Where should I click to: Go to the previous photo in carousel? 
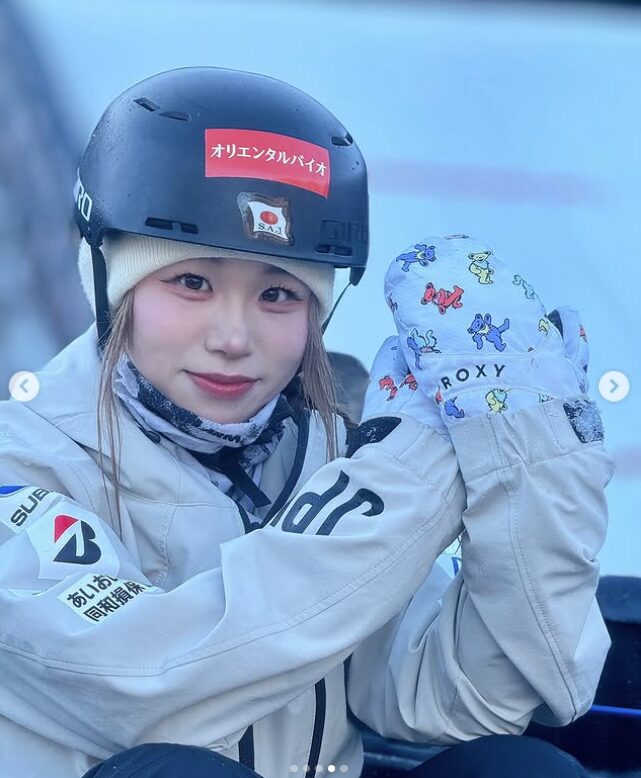click(x=24, y=386)
